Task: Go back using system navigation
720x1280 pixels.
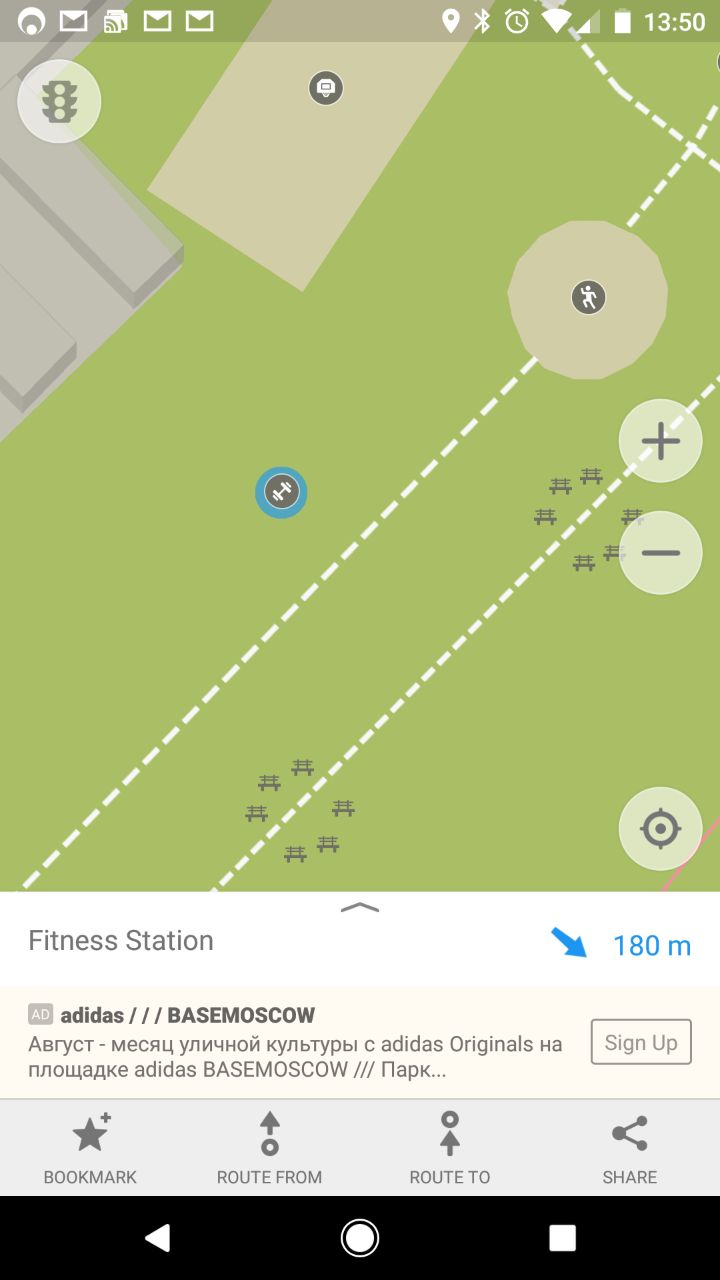Action: coord(157,1238)
